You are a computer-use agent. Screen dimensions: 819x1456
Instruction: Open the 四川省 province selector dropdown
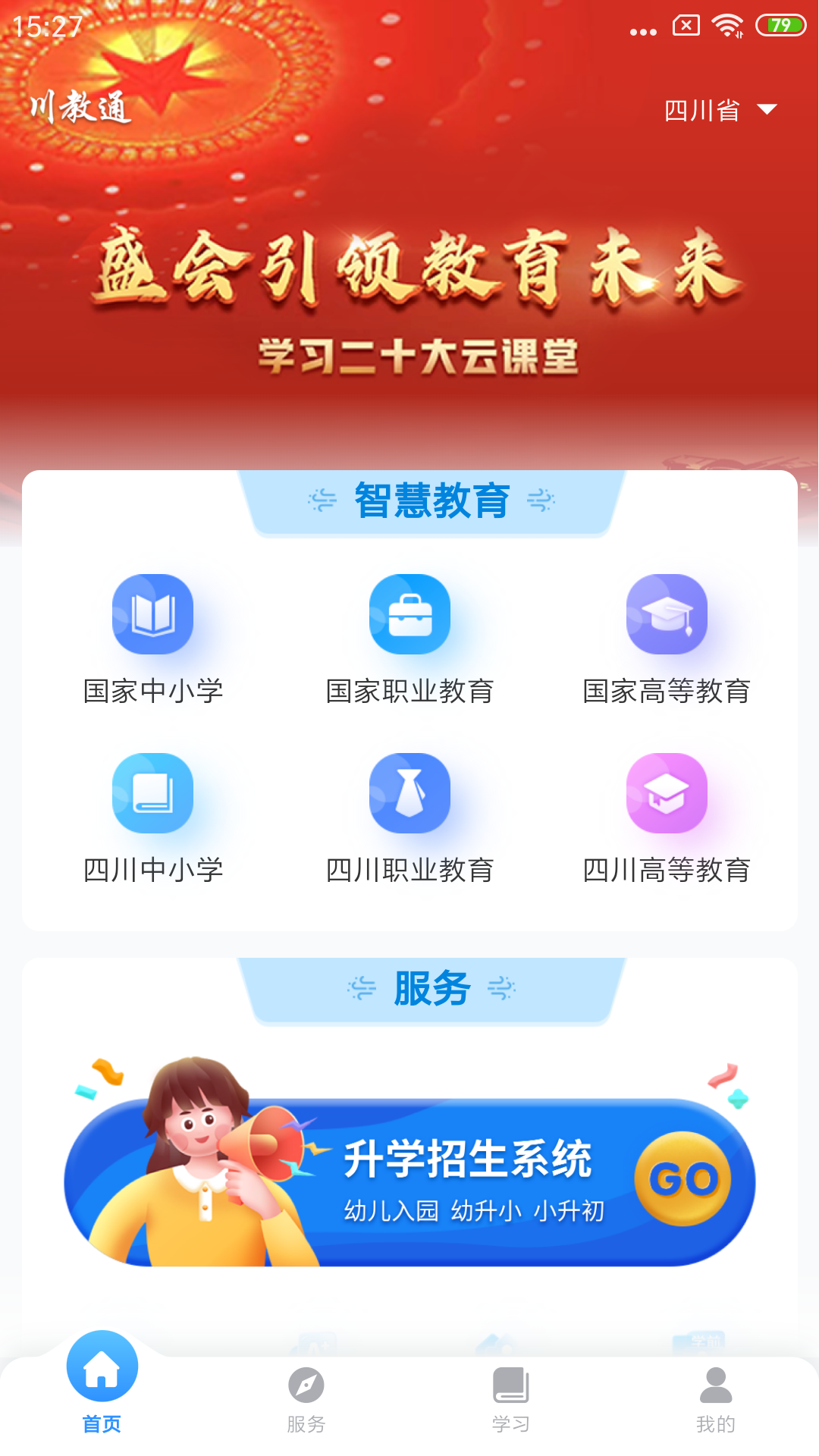[x=720, y=108]
